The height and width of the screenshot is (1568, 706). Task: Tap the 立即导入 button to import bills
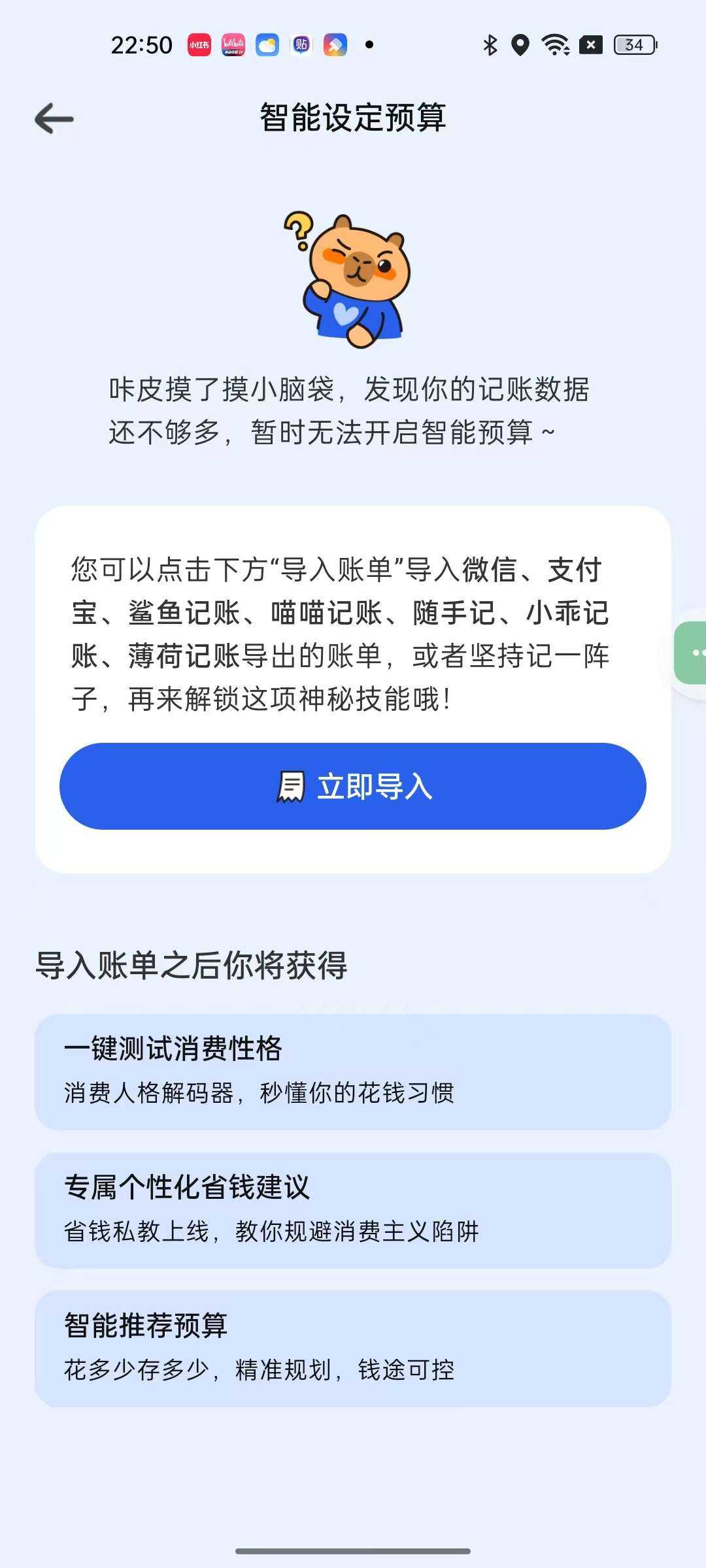coord(353,786)
